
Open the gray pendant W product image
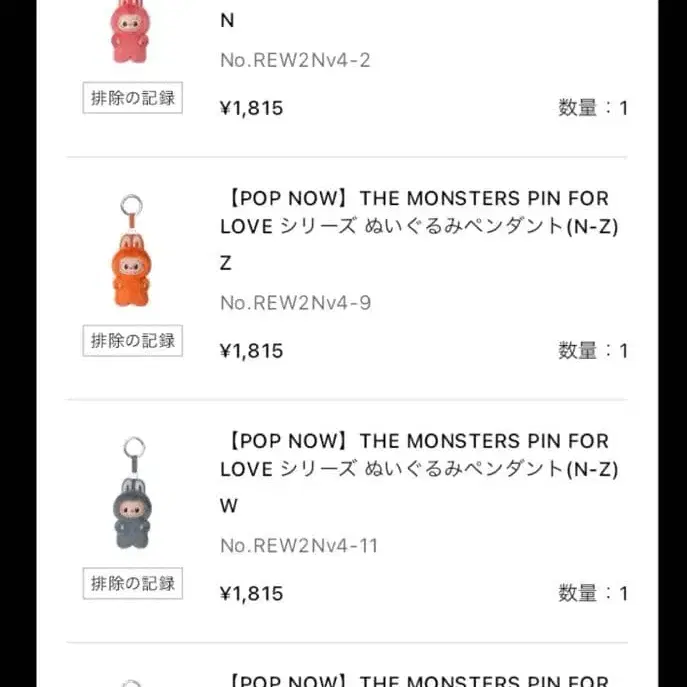tap(132, 496)
